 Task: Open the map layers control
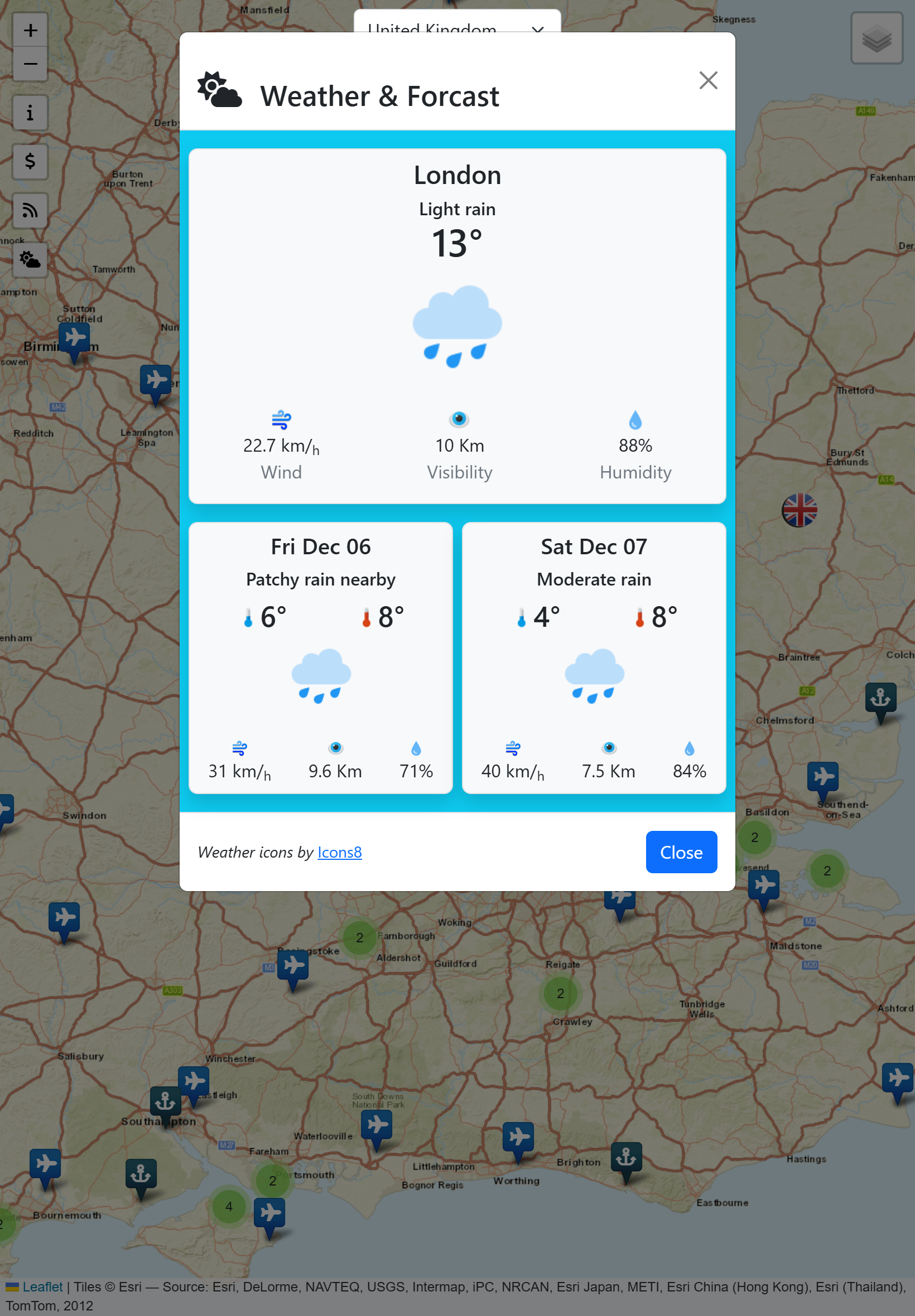point(876,38)
